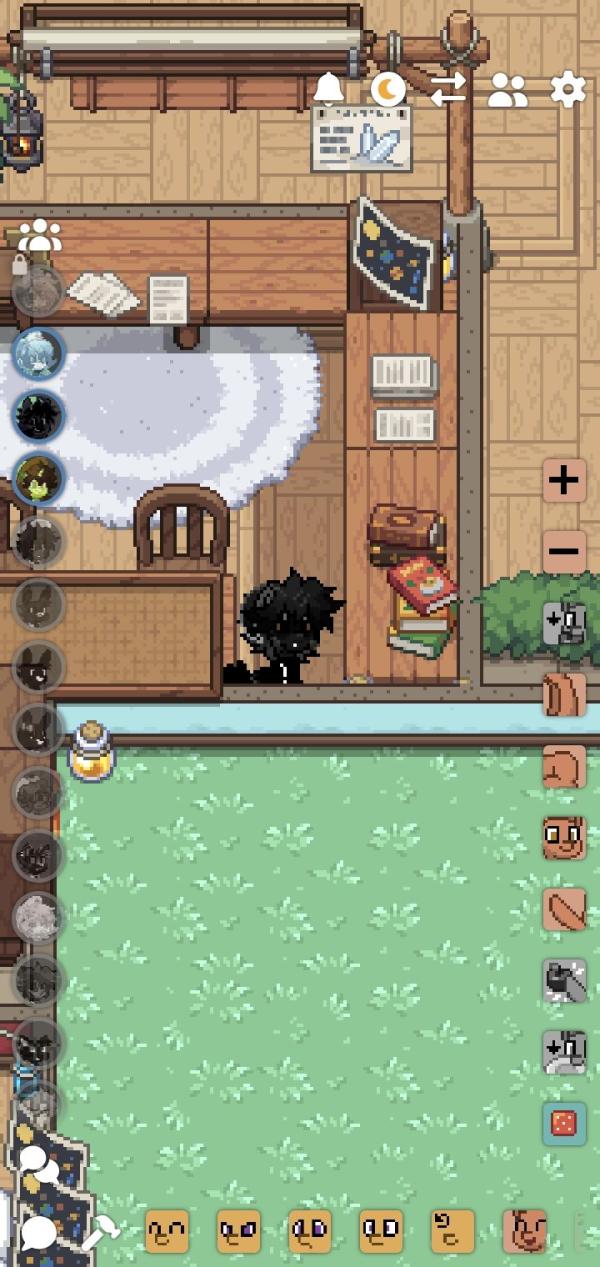600x1267 pixels.
Task: Select the closed happy eyes emote
Action: coord(167,1231)
